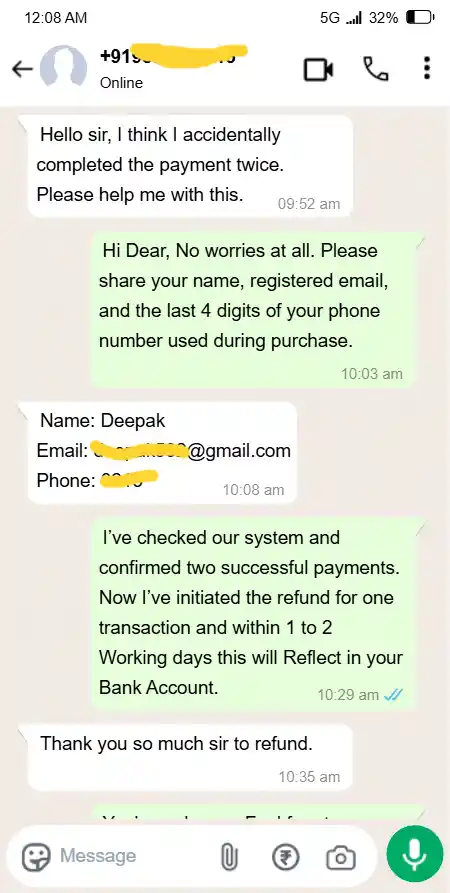
Task: Go back to the chat list
Action: click(22, 69)
